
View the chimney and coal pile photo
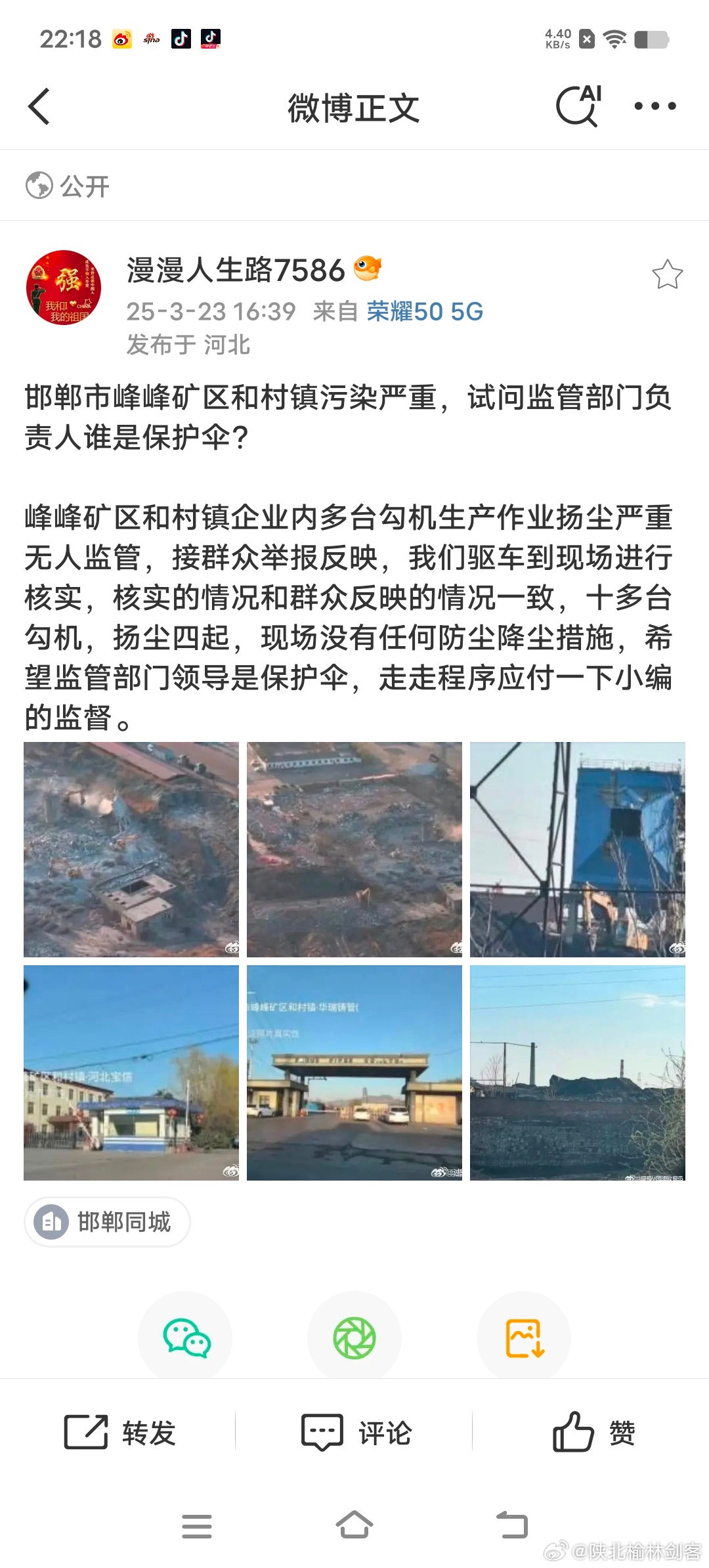point(578,1073)
